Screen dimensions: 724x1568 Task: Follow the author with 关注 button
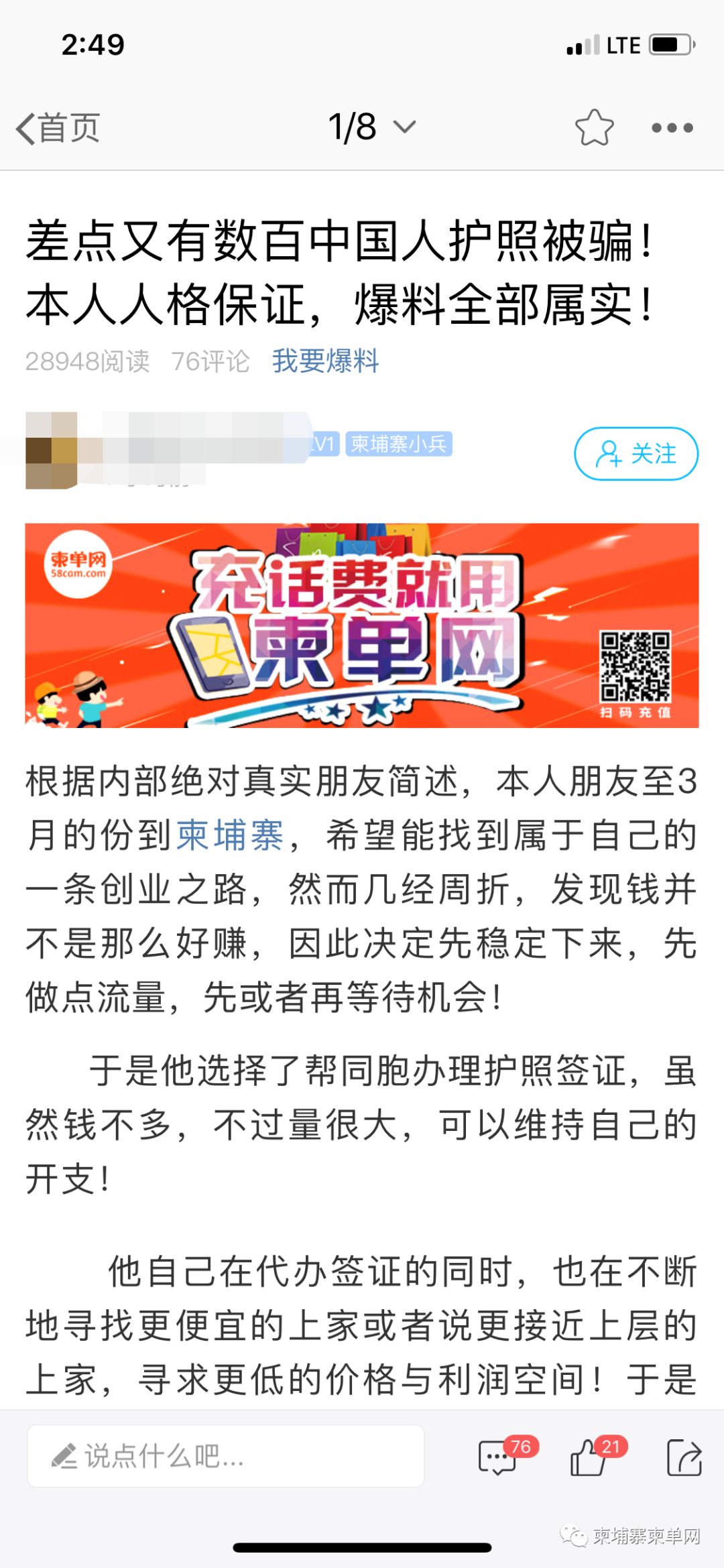636,454
